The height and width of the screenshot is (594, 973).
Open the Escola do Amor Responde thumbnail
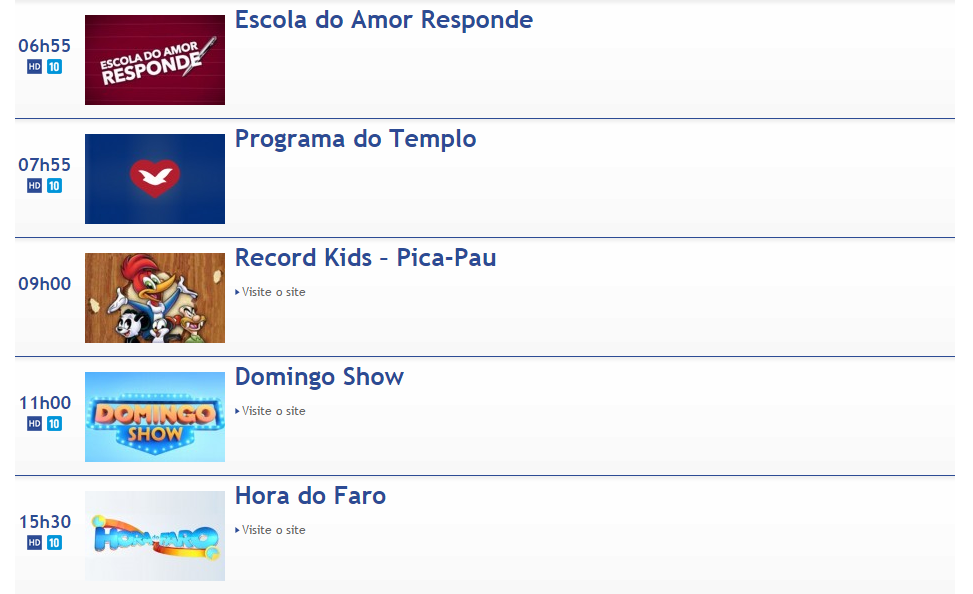point(155,60)
